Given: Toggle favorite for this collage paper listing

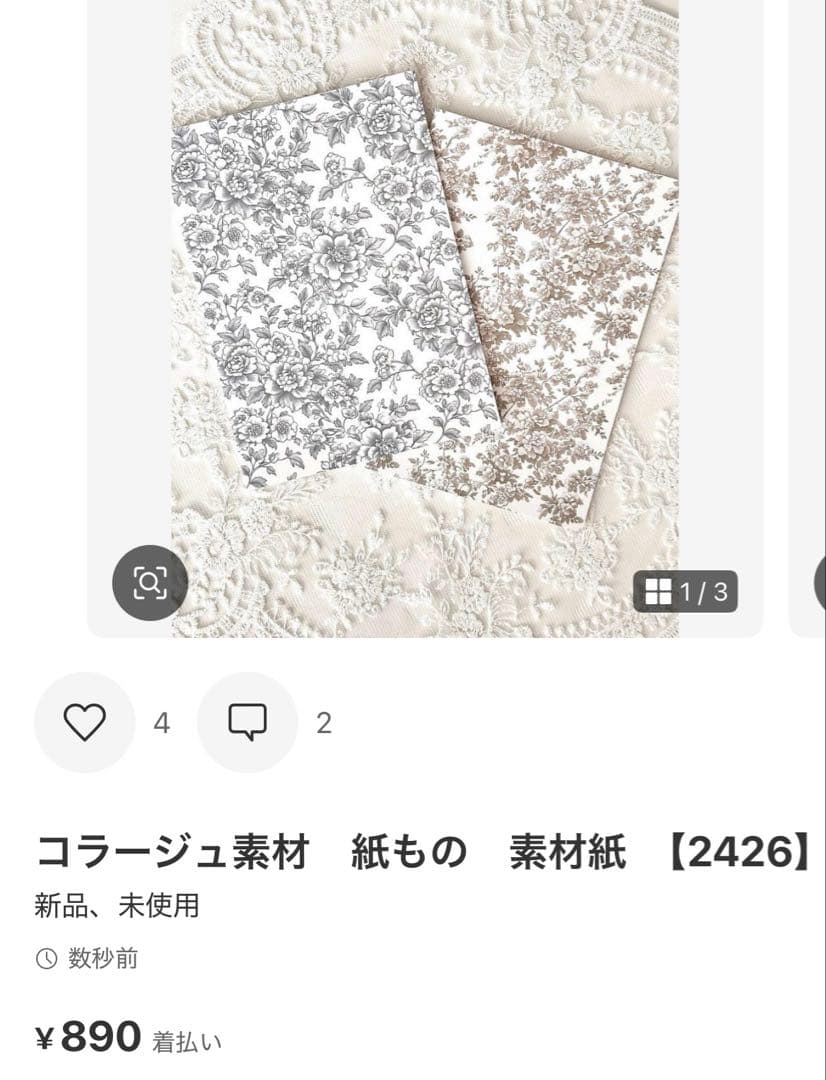Looking at the screenshot, I should (86, 721).
